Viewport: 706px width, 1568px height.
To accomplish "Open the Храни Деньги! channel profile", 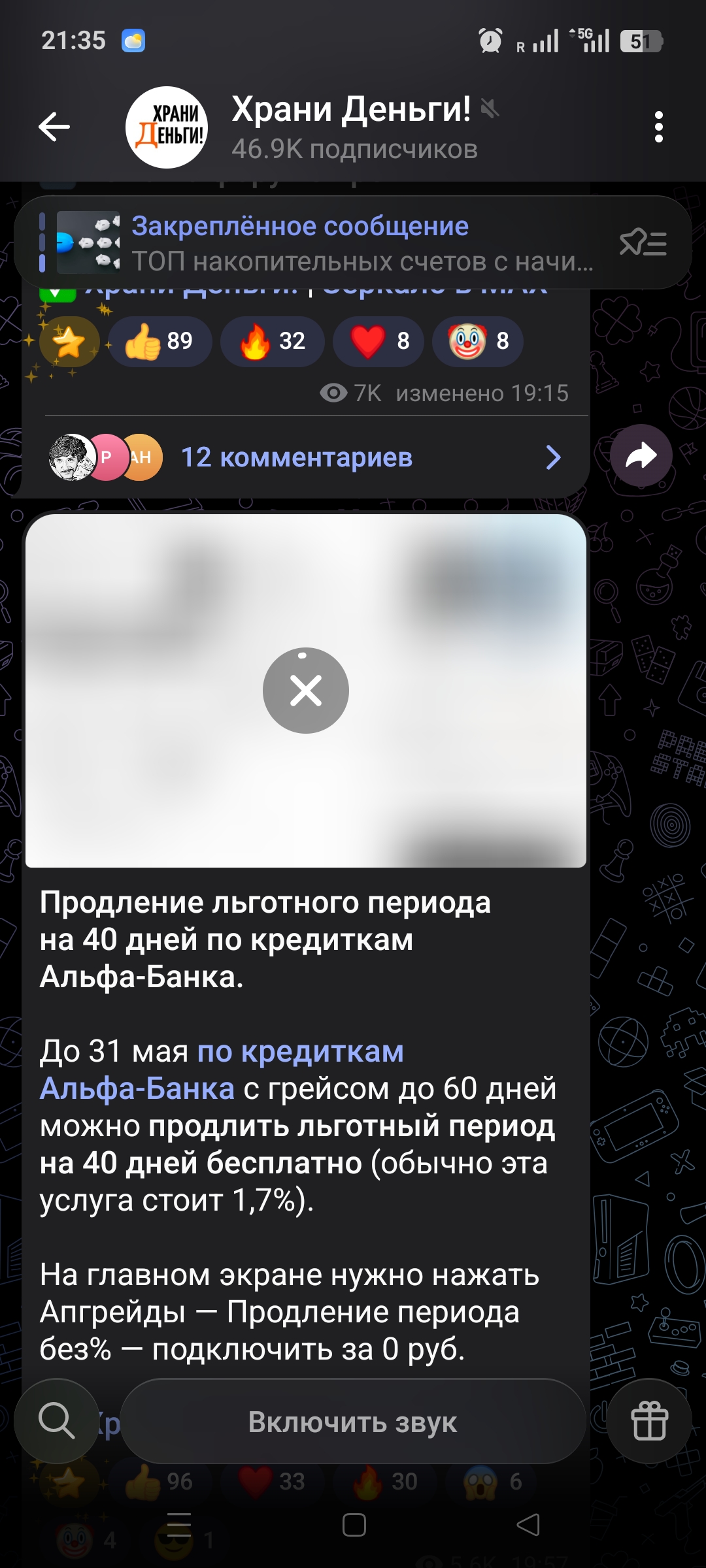I will click(353, 127).
